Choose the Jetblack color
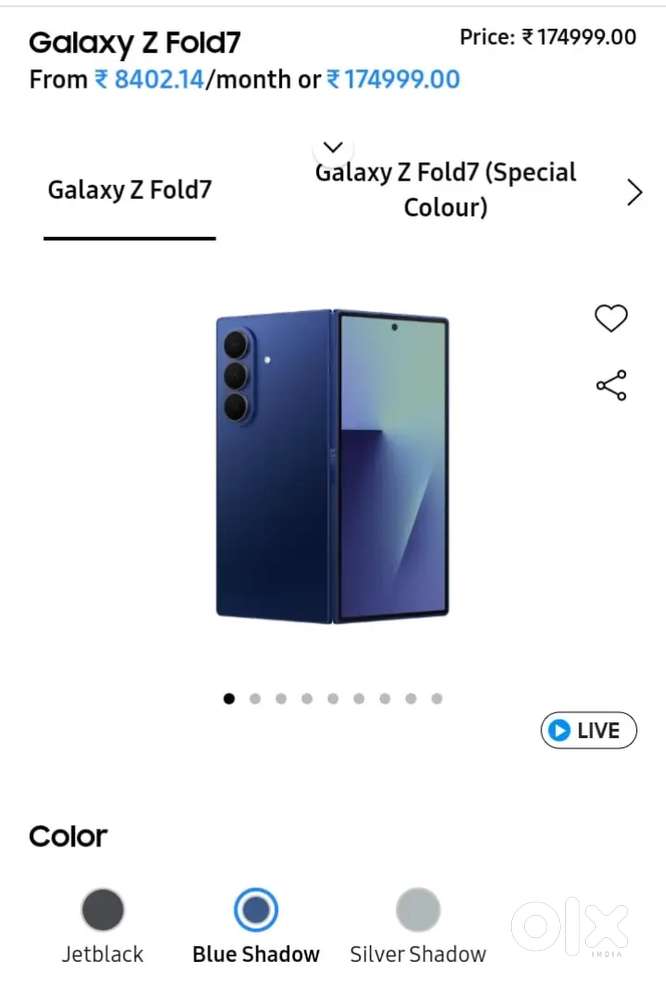 (102, 910)
